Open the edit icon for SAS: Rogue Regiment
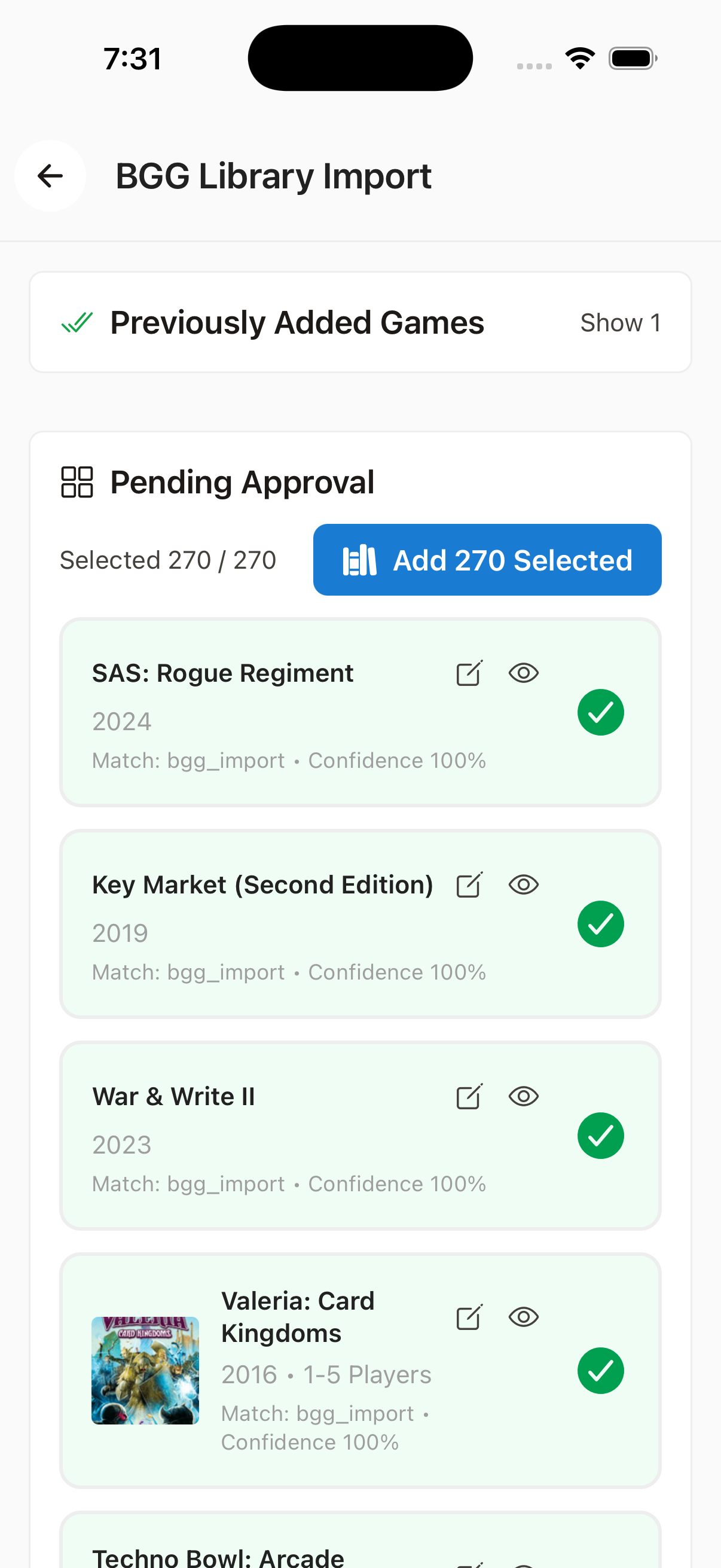 pos(468,673)
